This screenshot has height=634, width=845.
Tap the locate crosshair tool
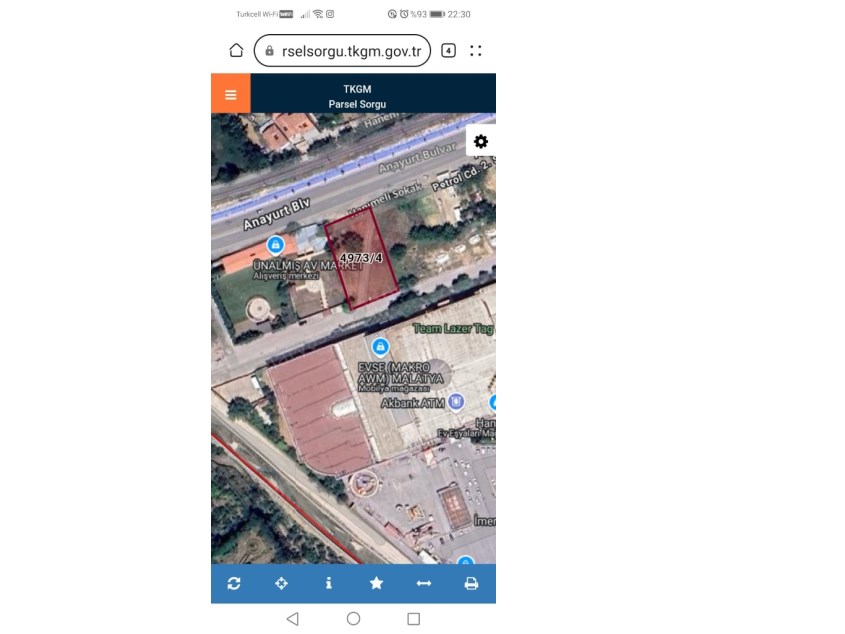(281, 583)
